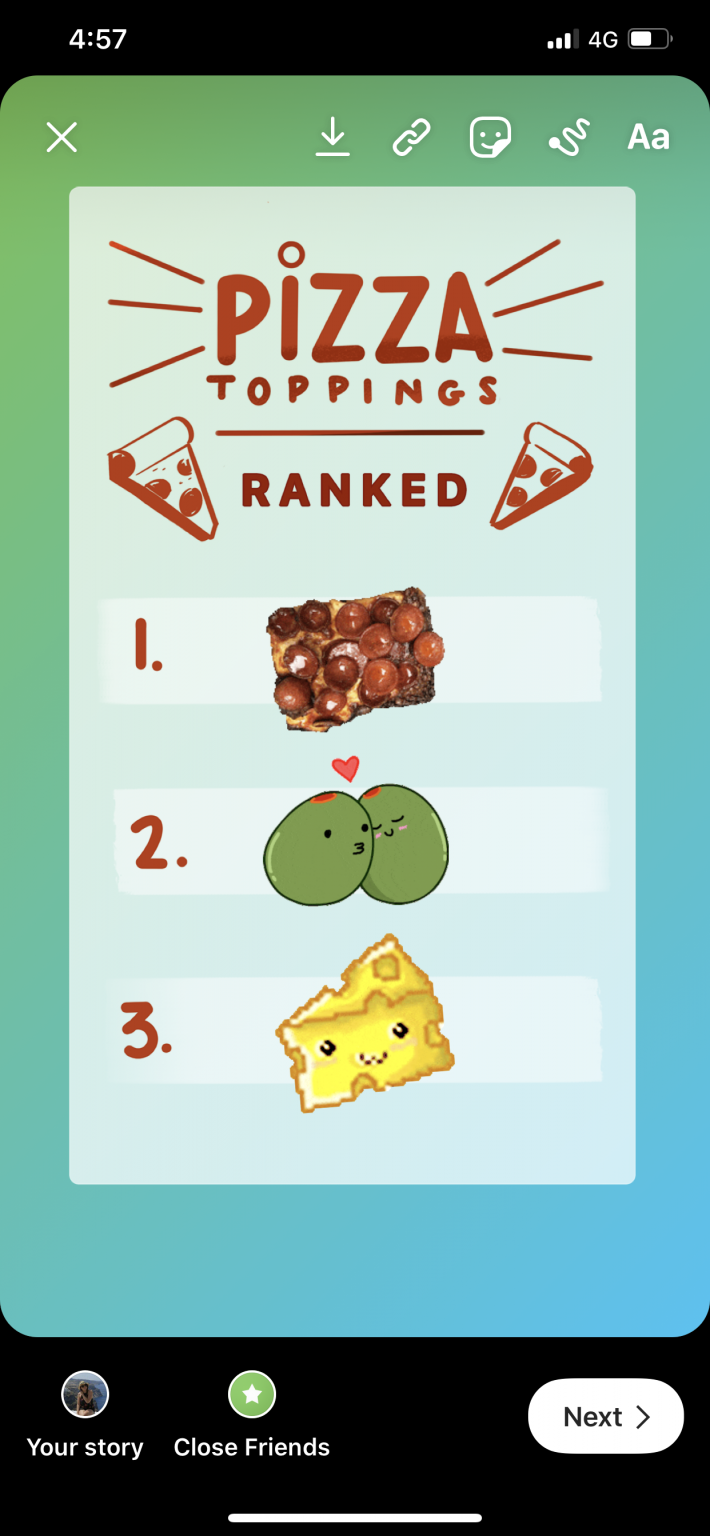
Task: Select the drawing tool
Action: (x=570, y=137)
